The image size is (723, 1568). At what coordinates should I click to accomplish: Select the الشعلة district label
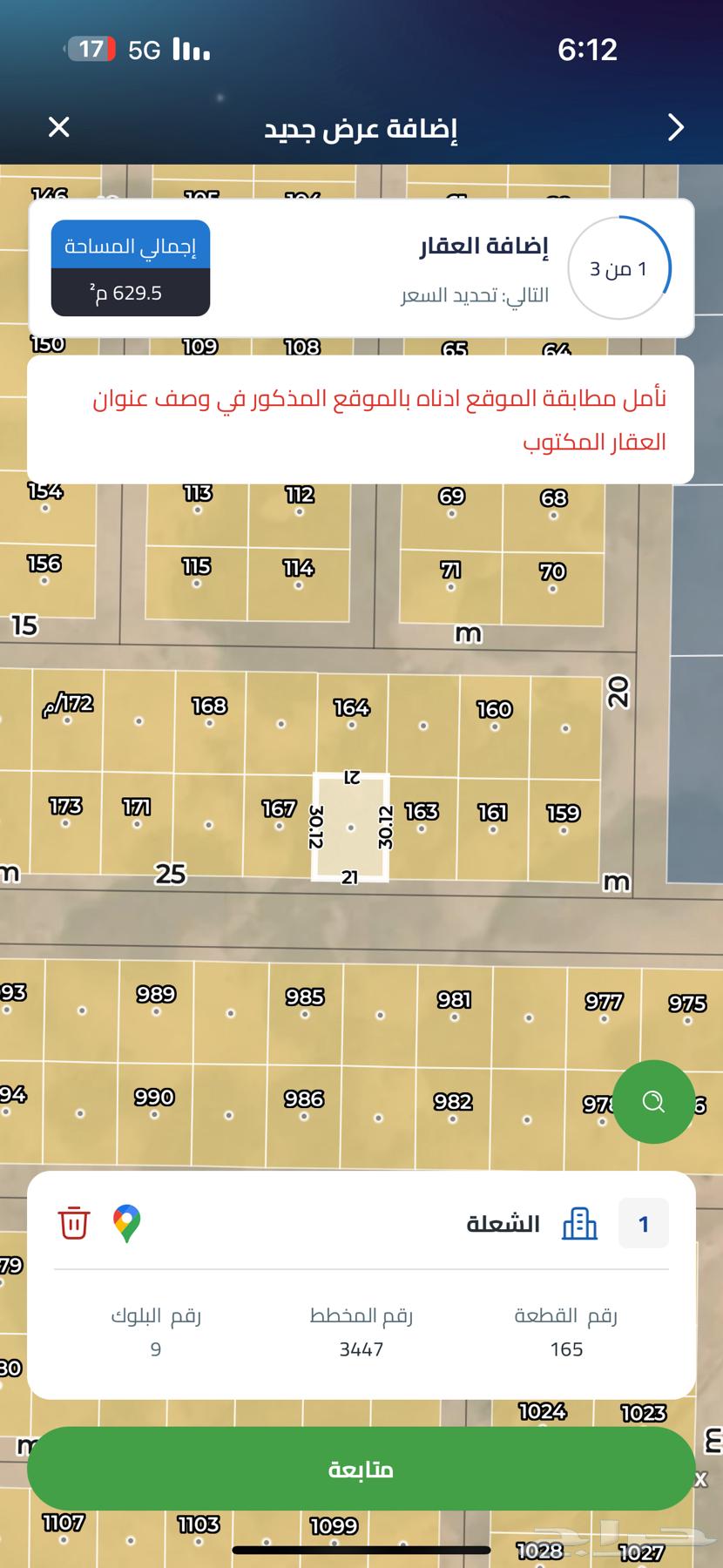point(503,1223)
